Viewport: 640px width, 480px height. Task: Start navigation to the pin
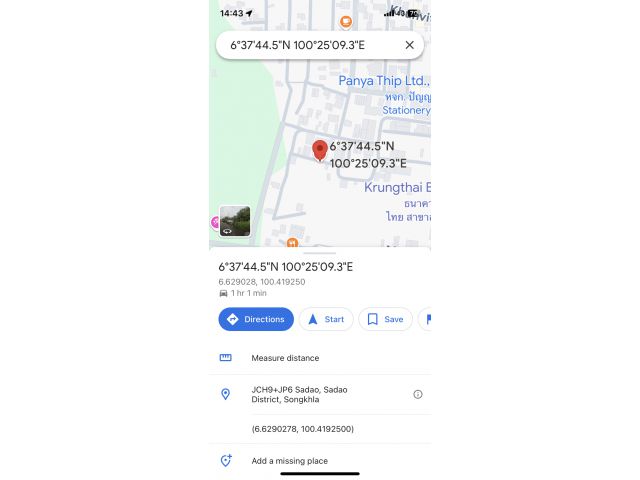tap(326, 319)
